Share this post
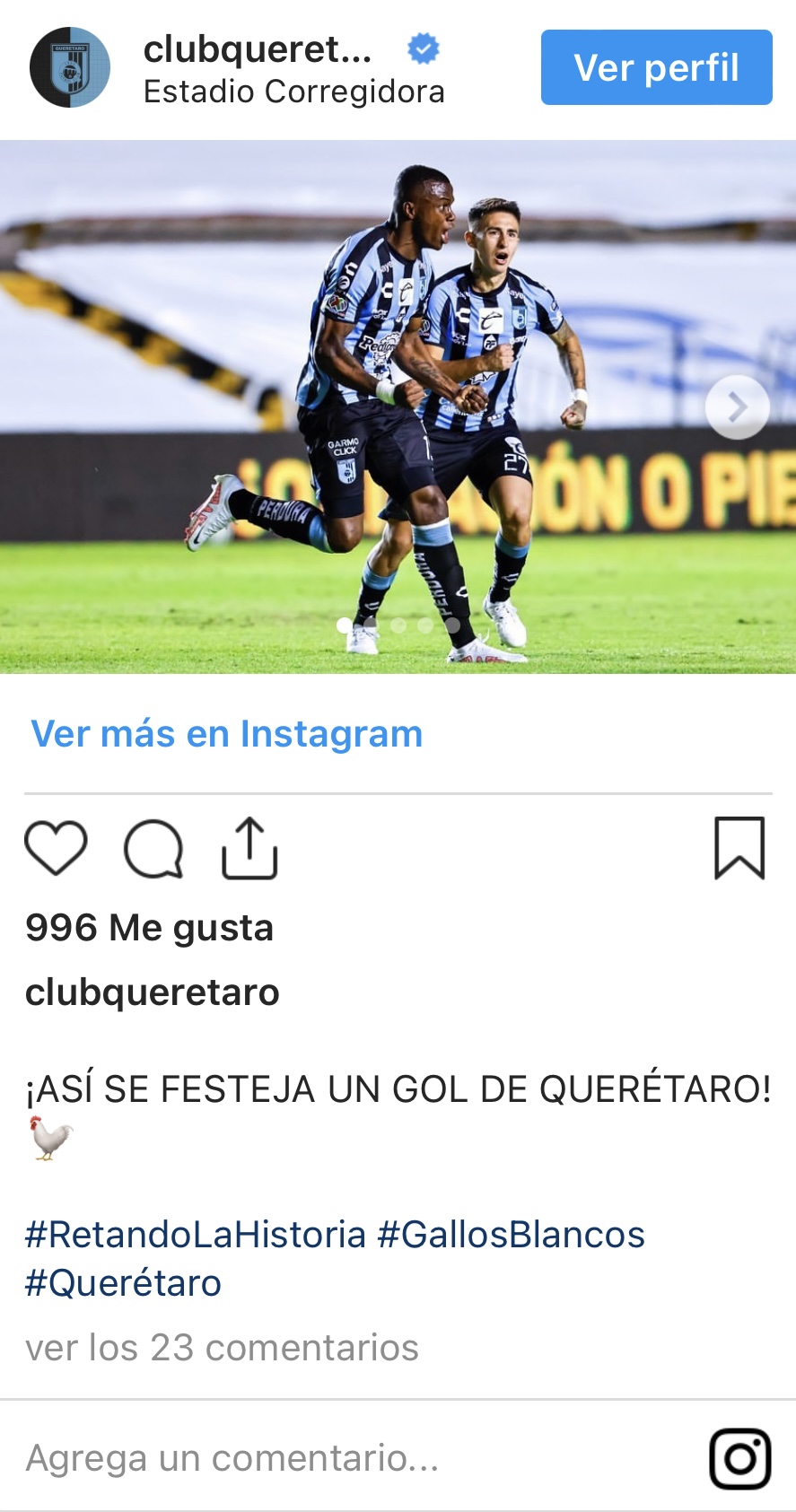This screenshot has width=796, height=1512. [x=249, y=848]
